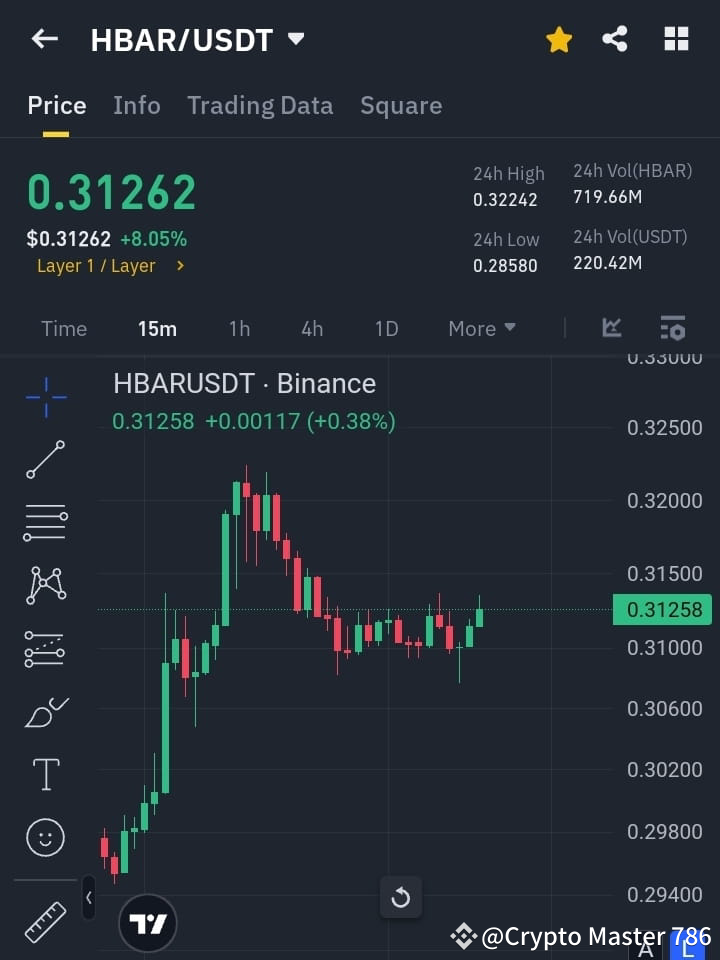Select the trend line drawing tool
The height and width of the screenshot is (960, 720).
[45, 460]
